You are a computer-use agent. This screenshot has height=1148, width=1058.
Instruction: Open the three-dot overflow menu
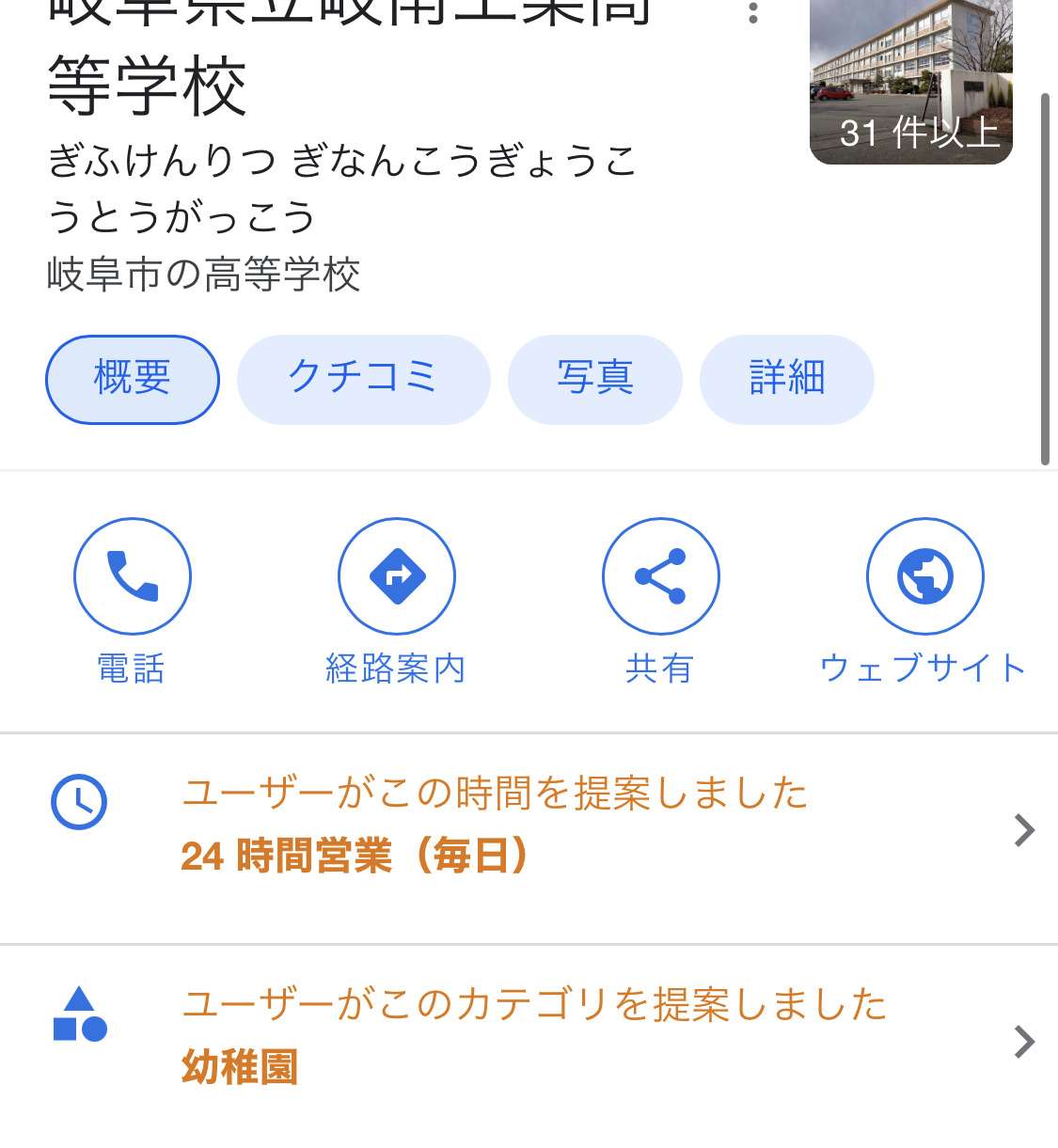pos(752,13)
